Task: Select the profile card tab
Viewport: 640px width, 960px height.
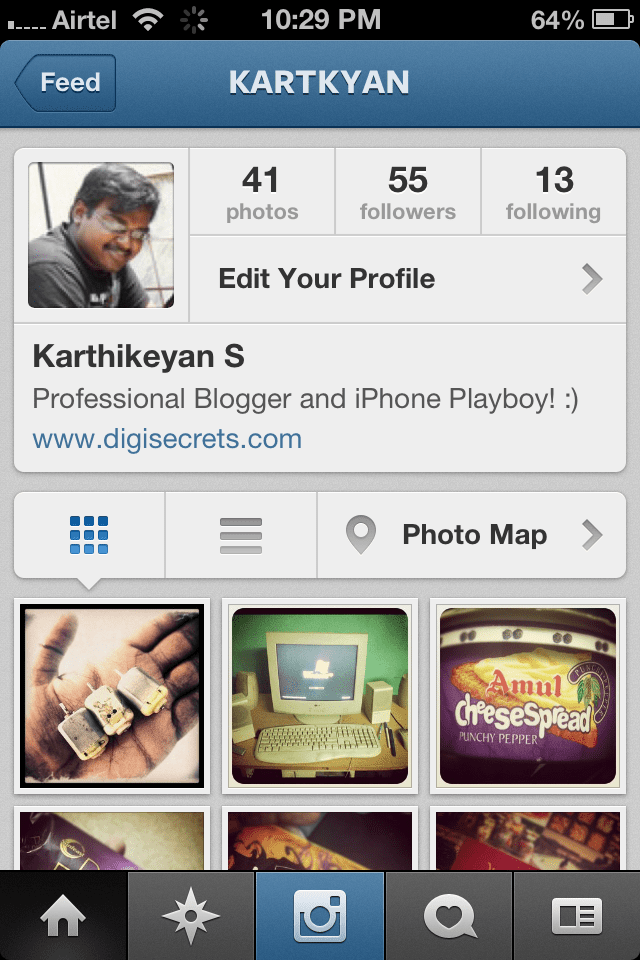Action: pyautogui.click(x=577, y=916)
